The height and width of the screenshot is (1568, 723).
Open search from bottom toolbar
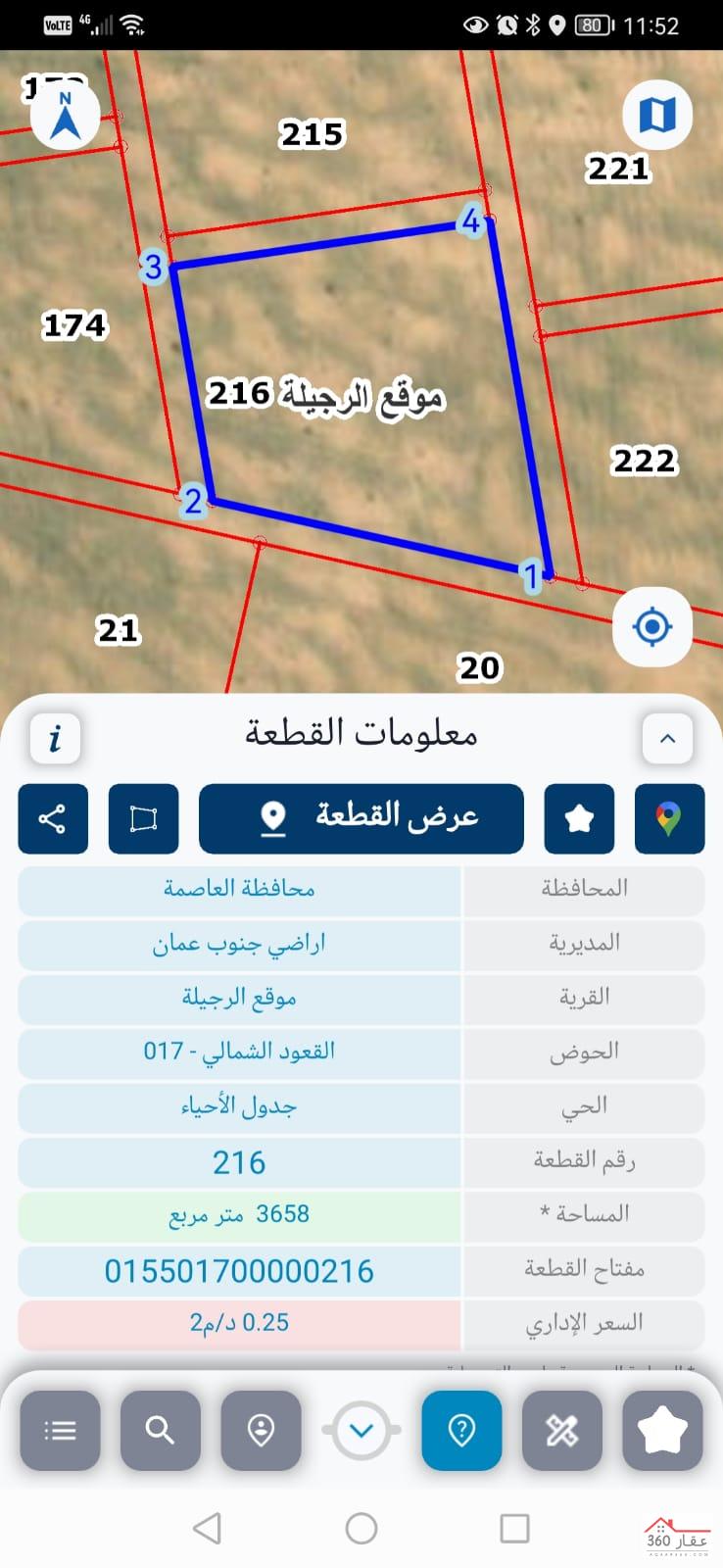tap(161, 1431)
